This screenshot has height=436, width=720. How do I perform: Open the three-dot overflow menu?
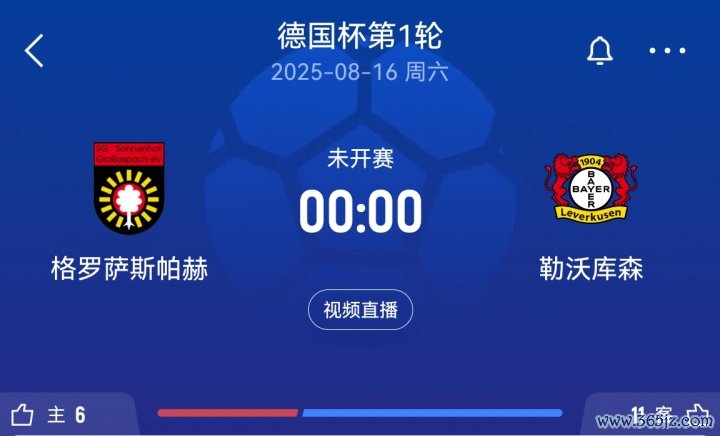[x=667, y=50]
